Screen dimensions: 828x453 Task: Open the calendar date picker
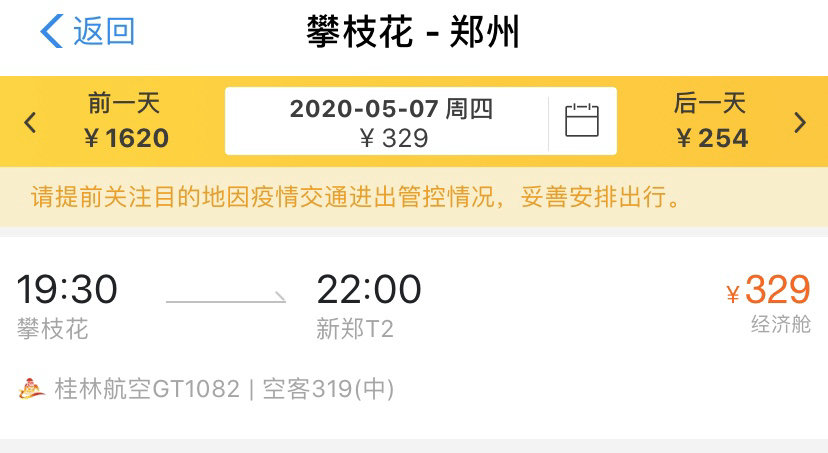tap(582, 121)
